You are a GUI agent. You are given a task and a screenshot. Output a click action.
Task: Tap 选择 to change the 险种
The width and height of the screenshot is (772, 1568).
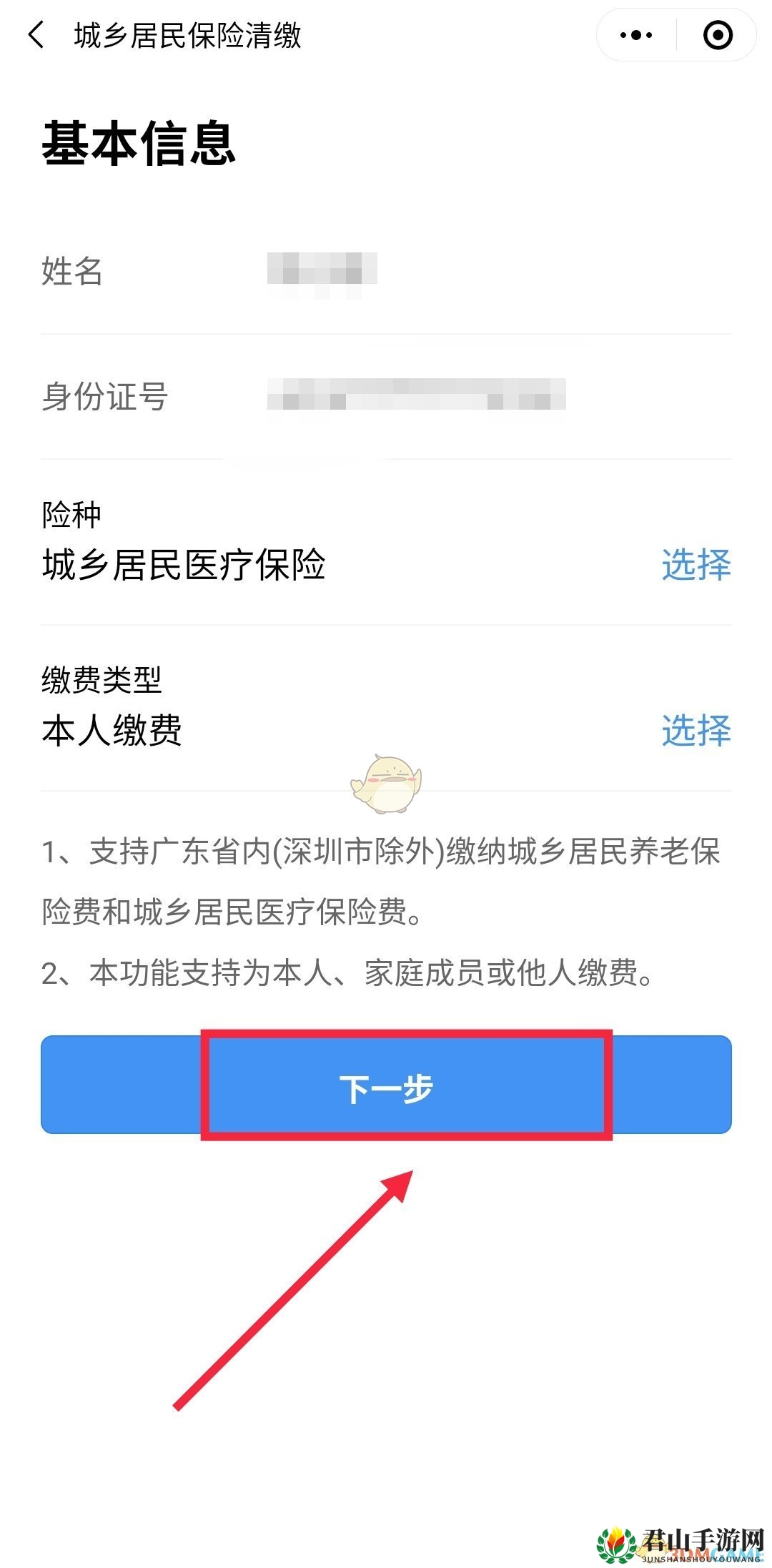(x=696, y=564)
